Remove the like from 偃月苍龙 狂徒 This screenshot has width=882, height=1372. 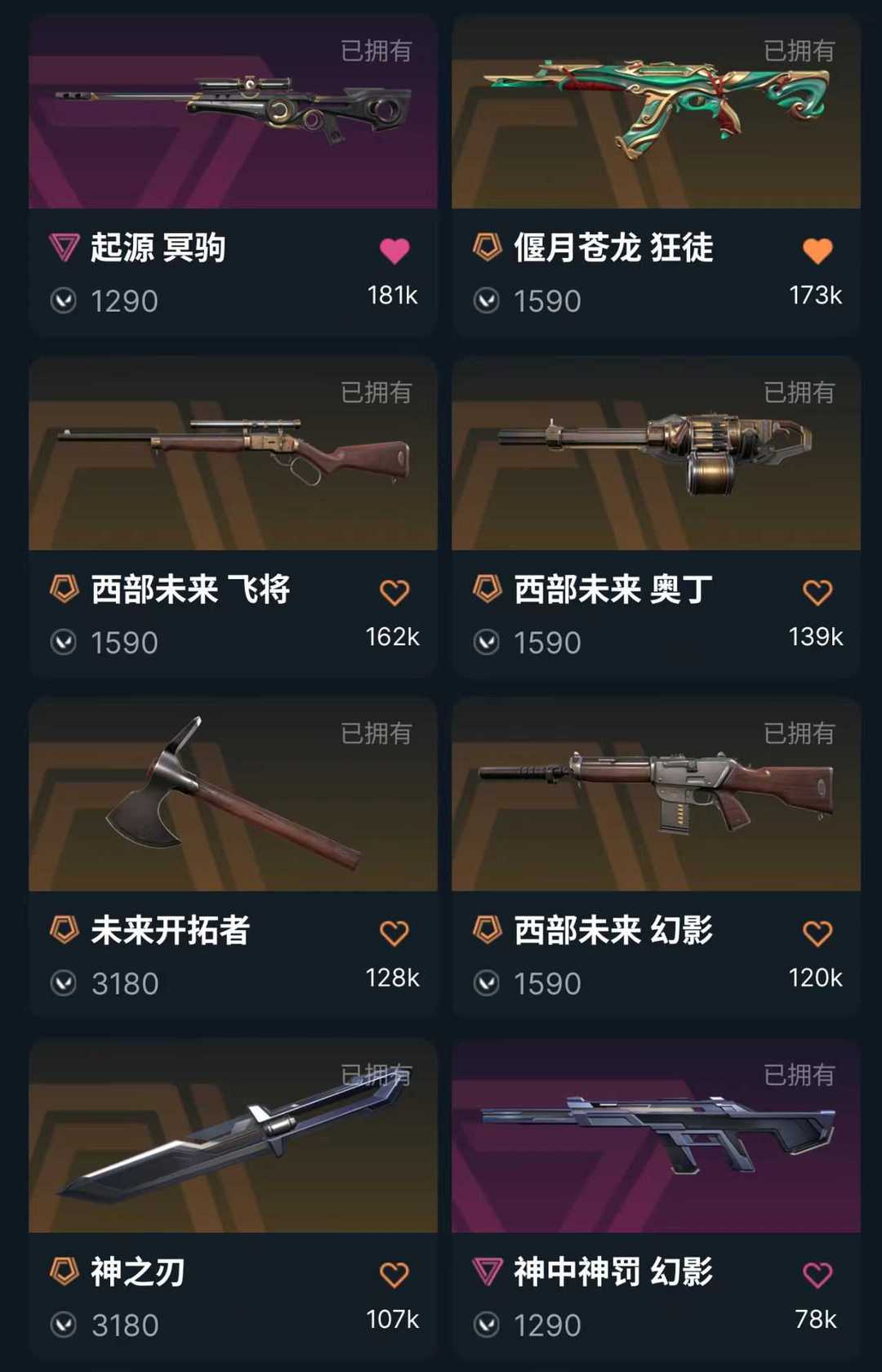(x=817, y=251)
